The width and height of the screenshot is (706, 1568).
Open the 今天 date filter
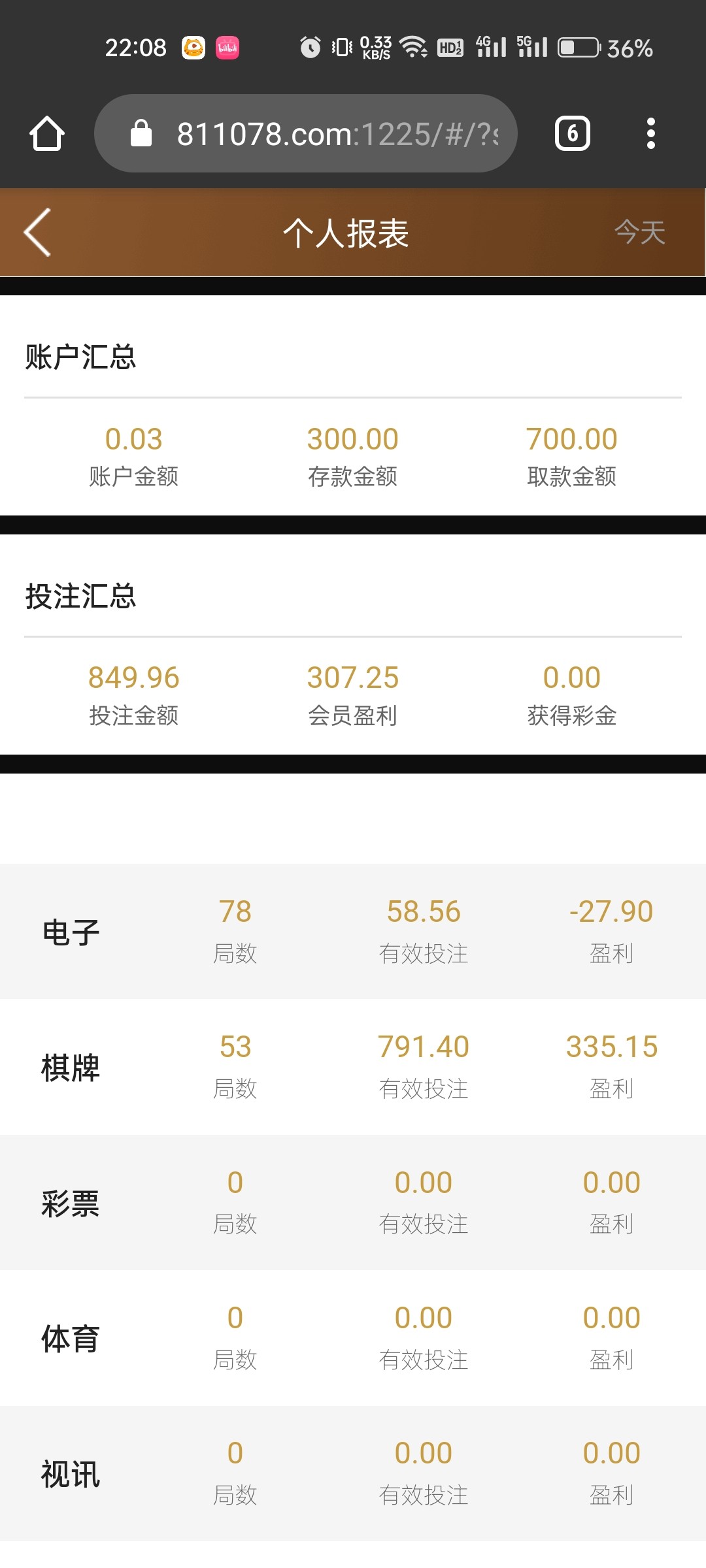click(639, 233)
